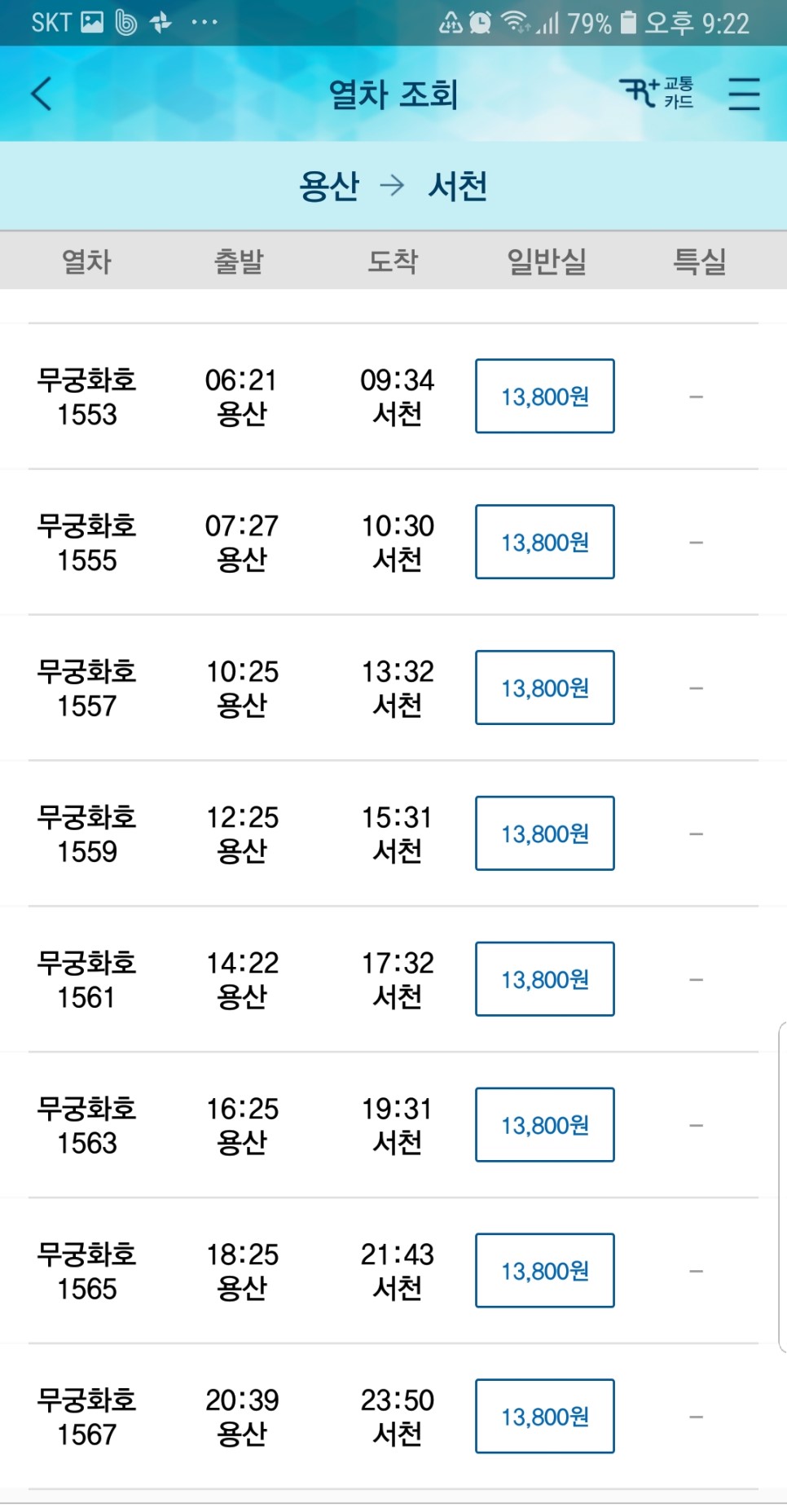Image resolution: width=787 pixels, height=1512 pixels.
Task: Pick the 13,800원 fare for train 1563
Action: [x=545, y=1125]
